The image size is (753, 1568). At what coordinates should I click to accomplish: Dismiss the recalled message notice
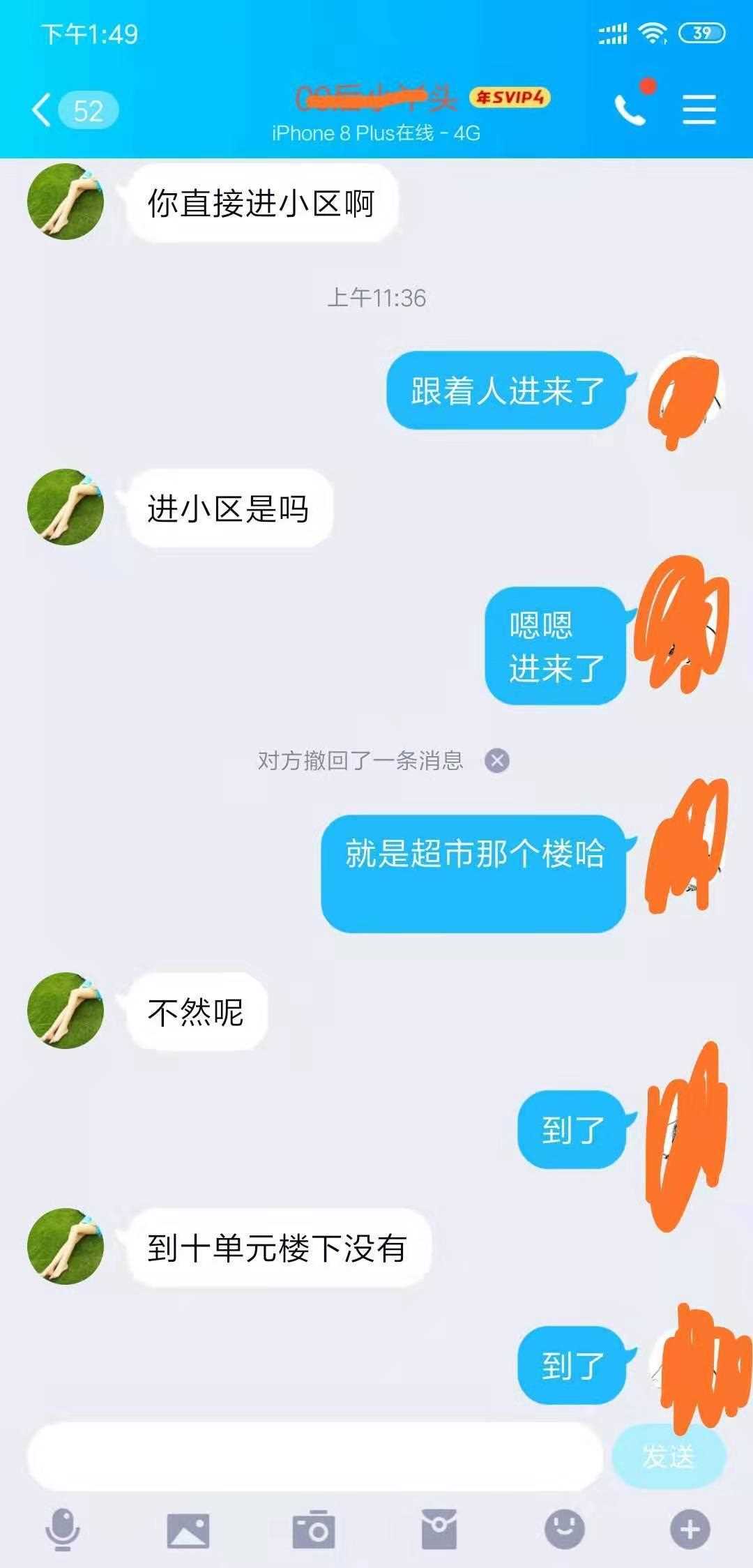(497, 760)
